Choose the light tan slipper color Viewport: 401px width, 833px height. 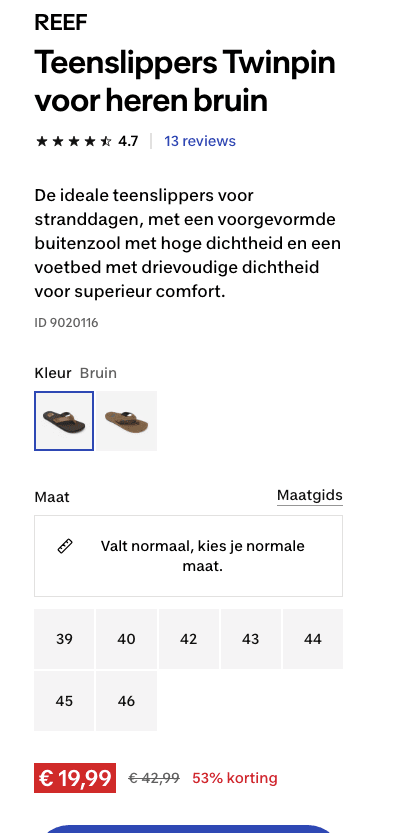click(x=126, y=421)
